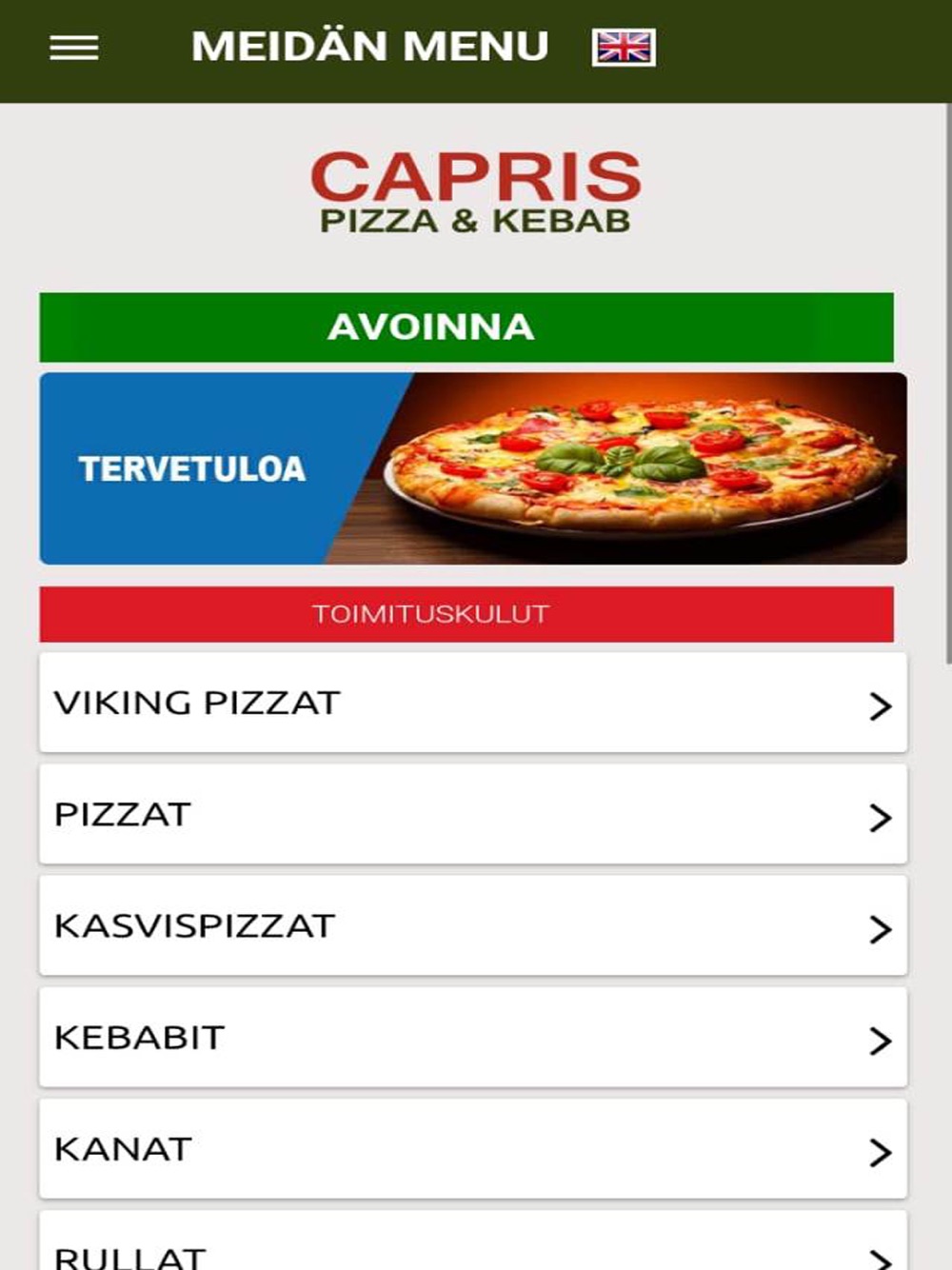The width and height of the screenshot is (952, 1270).
Task: Tap the Tervetuloa pizza banner
Action: pyautogui.click(x=472, y=468)
